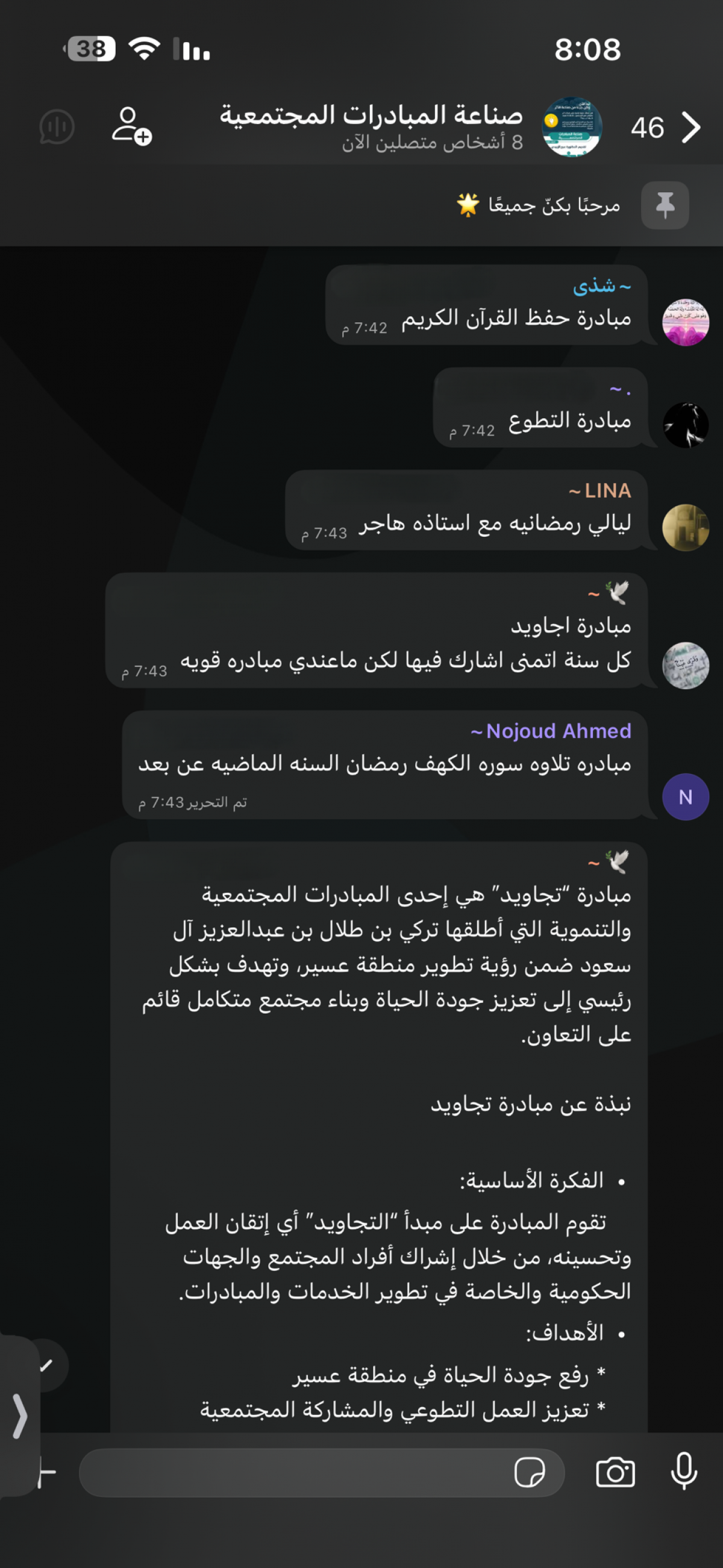Go back to the chats list
The height and width of the screenshot is (1568, 723).
click(689, 127)
